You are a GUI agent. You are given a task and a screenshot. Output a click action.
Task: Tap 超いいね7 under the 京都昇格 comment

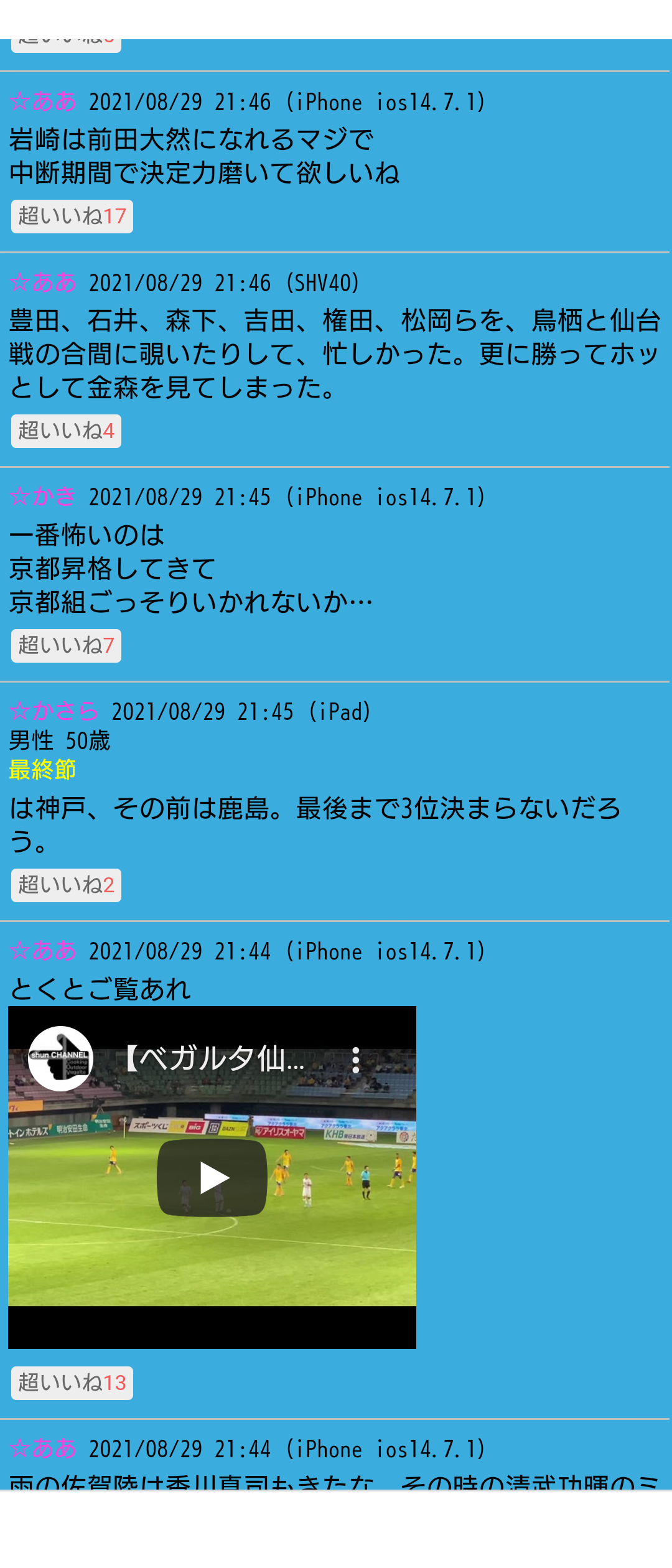[x=66, y=646]
